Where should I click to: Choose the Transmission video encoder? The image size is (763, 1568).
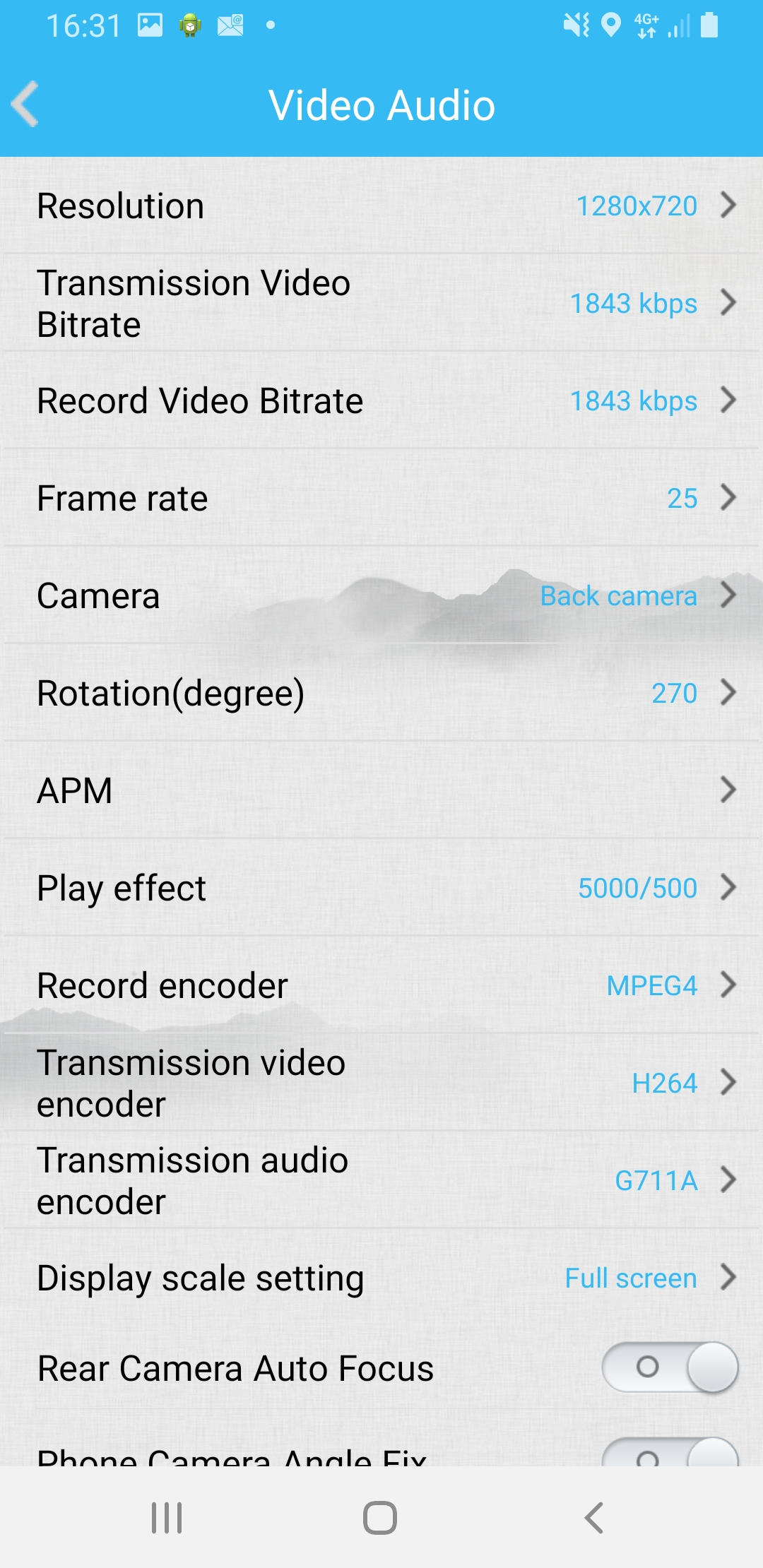click(x=381, y=1083)
